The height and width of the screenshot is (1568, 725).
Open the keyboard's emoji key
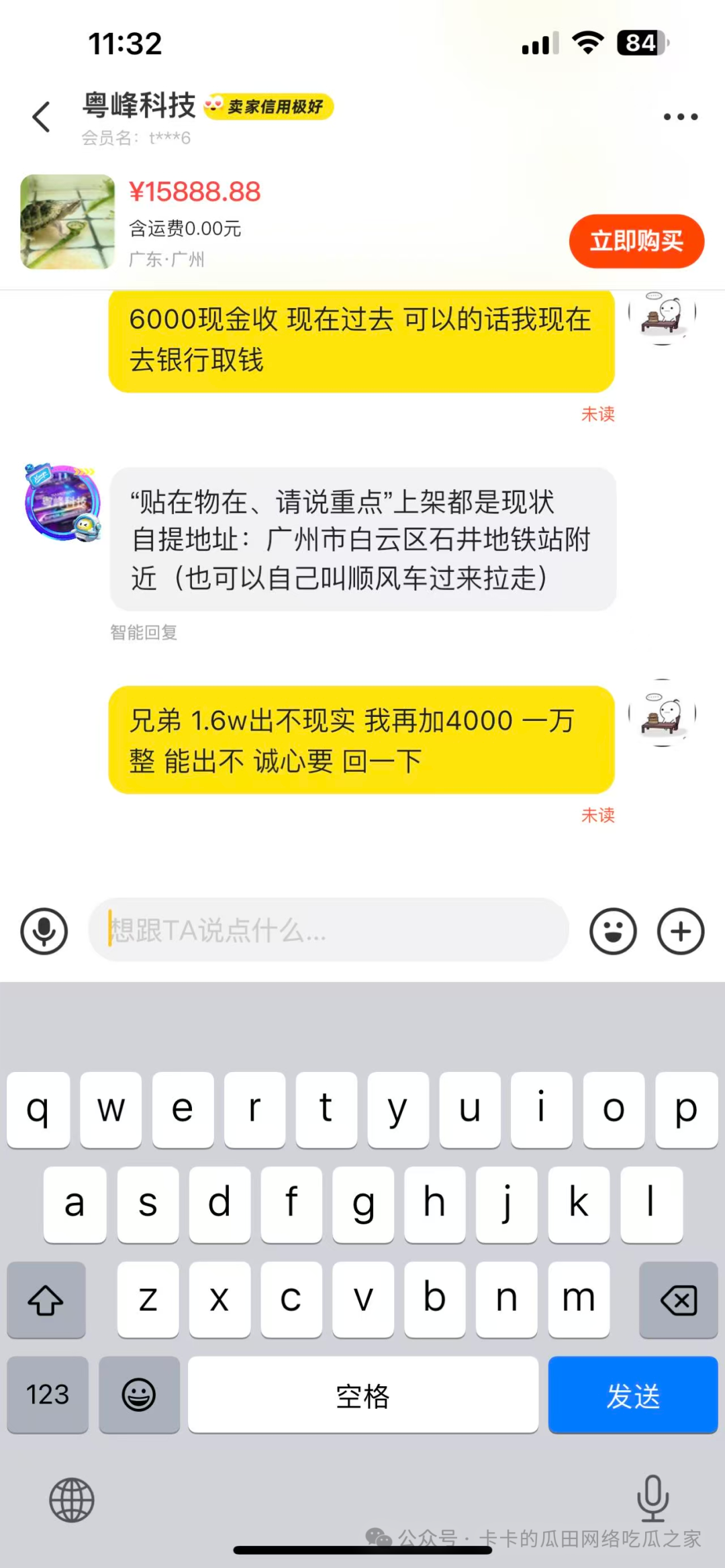coord(139,1395)
